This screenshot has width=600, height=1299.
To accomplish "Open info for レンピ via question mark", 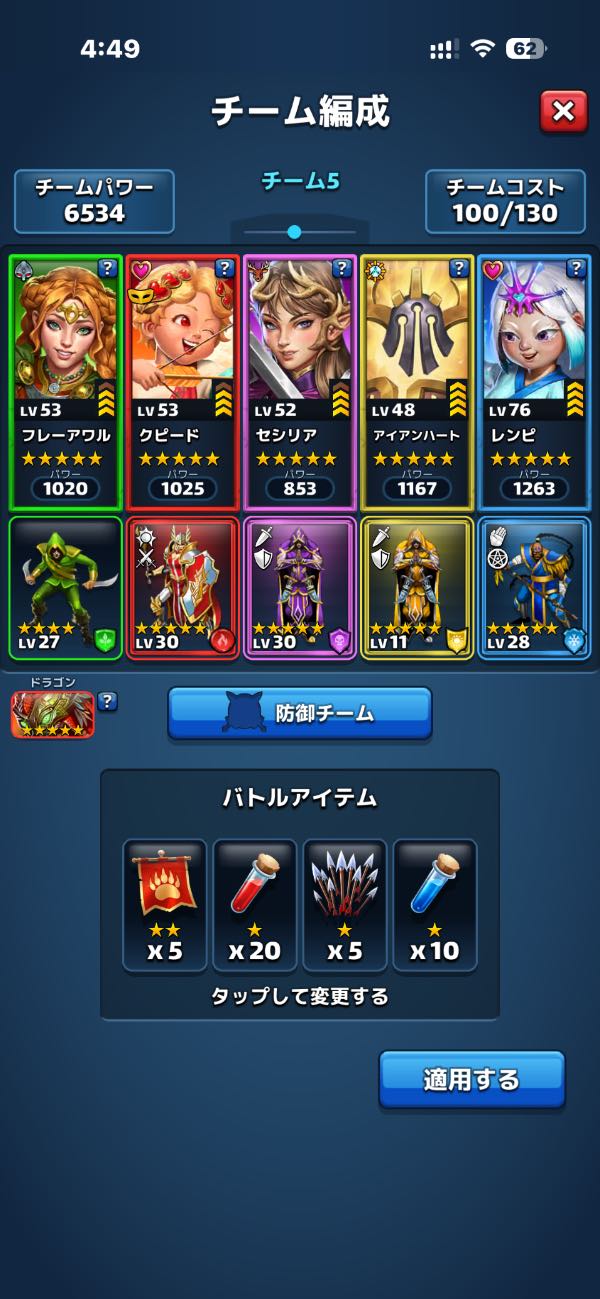I will click(575, 268).
